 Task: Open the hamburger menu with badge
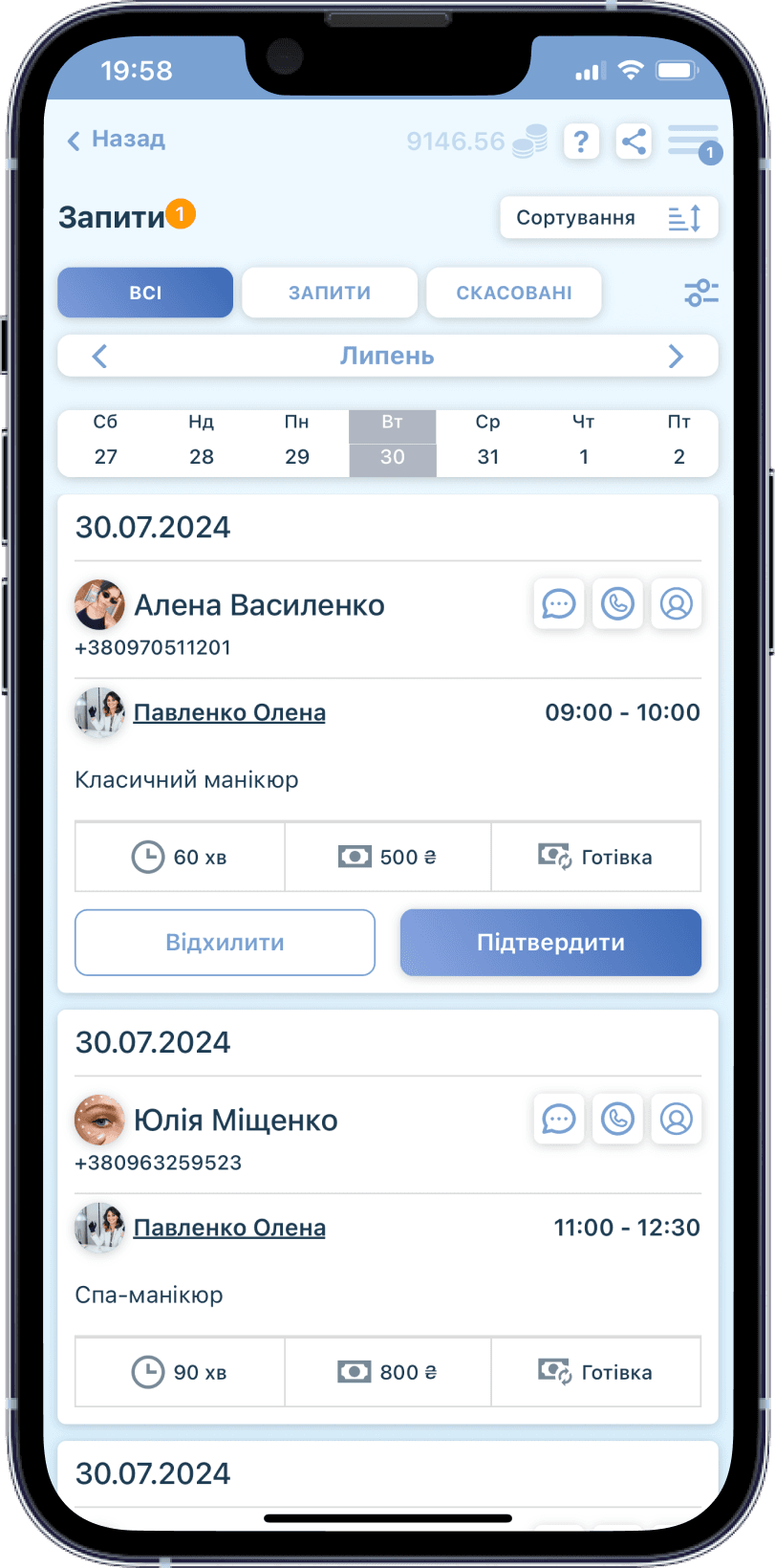(694, 142)
